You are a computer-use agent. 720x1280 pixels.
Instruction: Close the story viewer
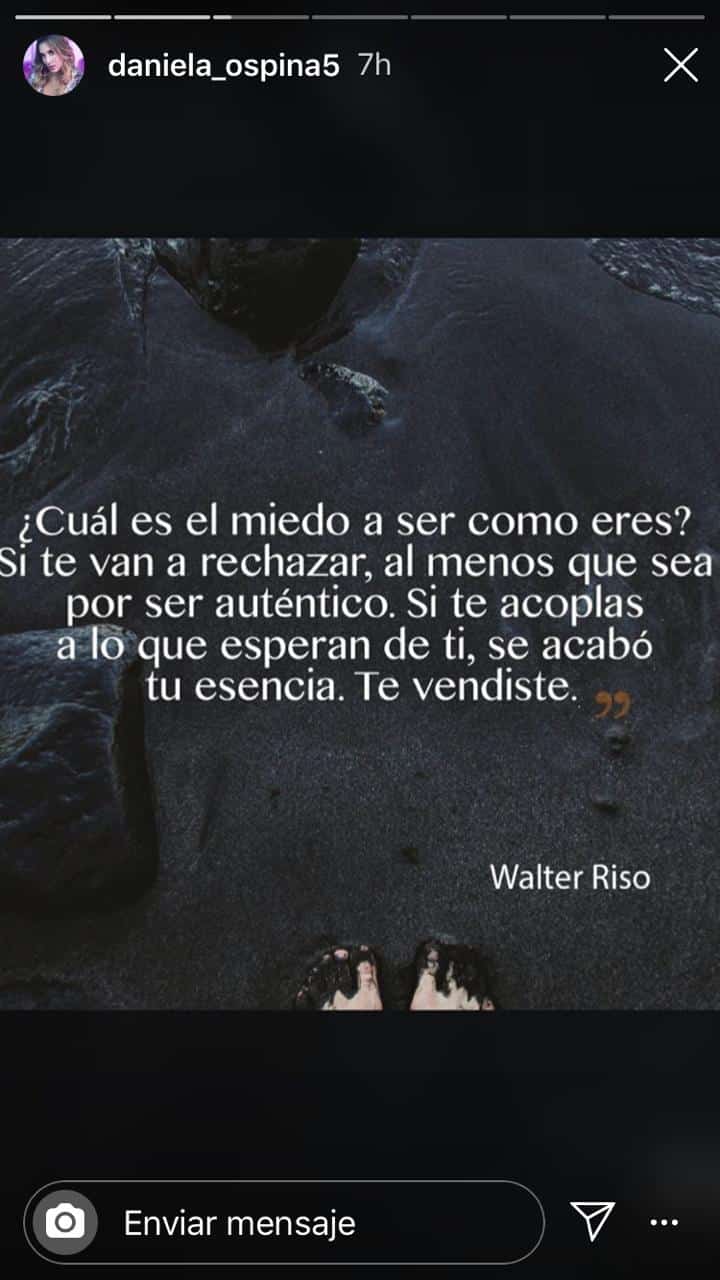pos(681,66)
